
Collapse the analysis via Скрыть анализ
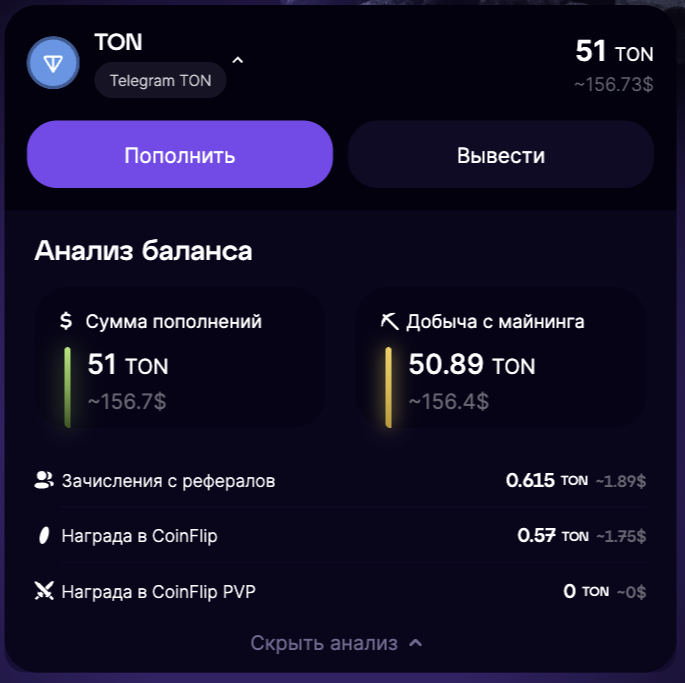(336, 643)
